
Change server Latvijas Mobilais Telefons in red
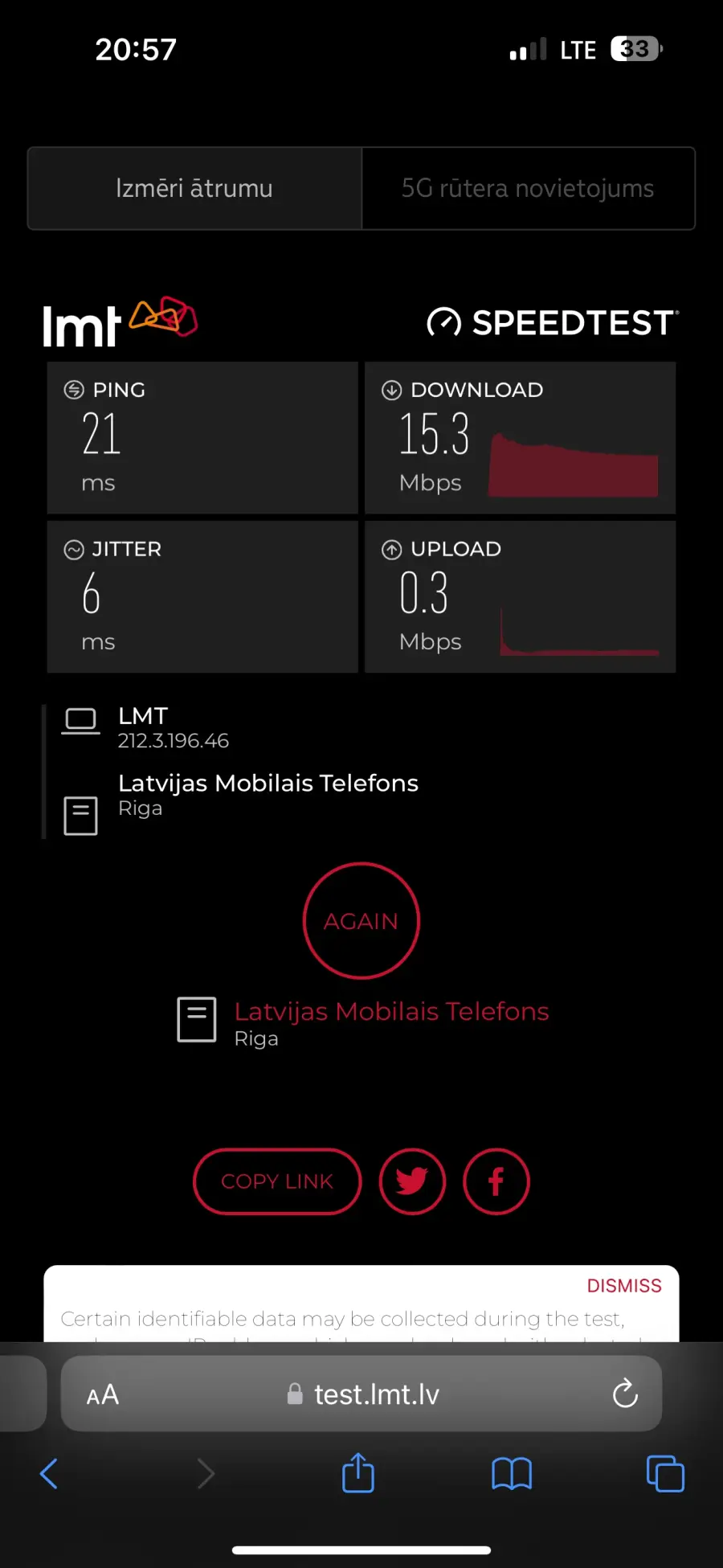(391, 1011)
